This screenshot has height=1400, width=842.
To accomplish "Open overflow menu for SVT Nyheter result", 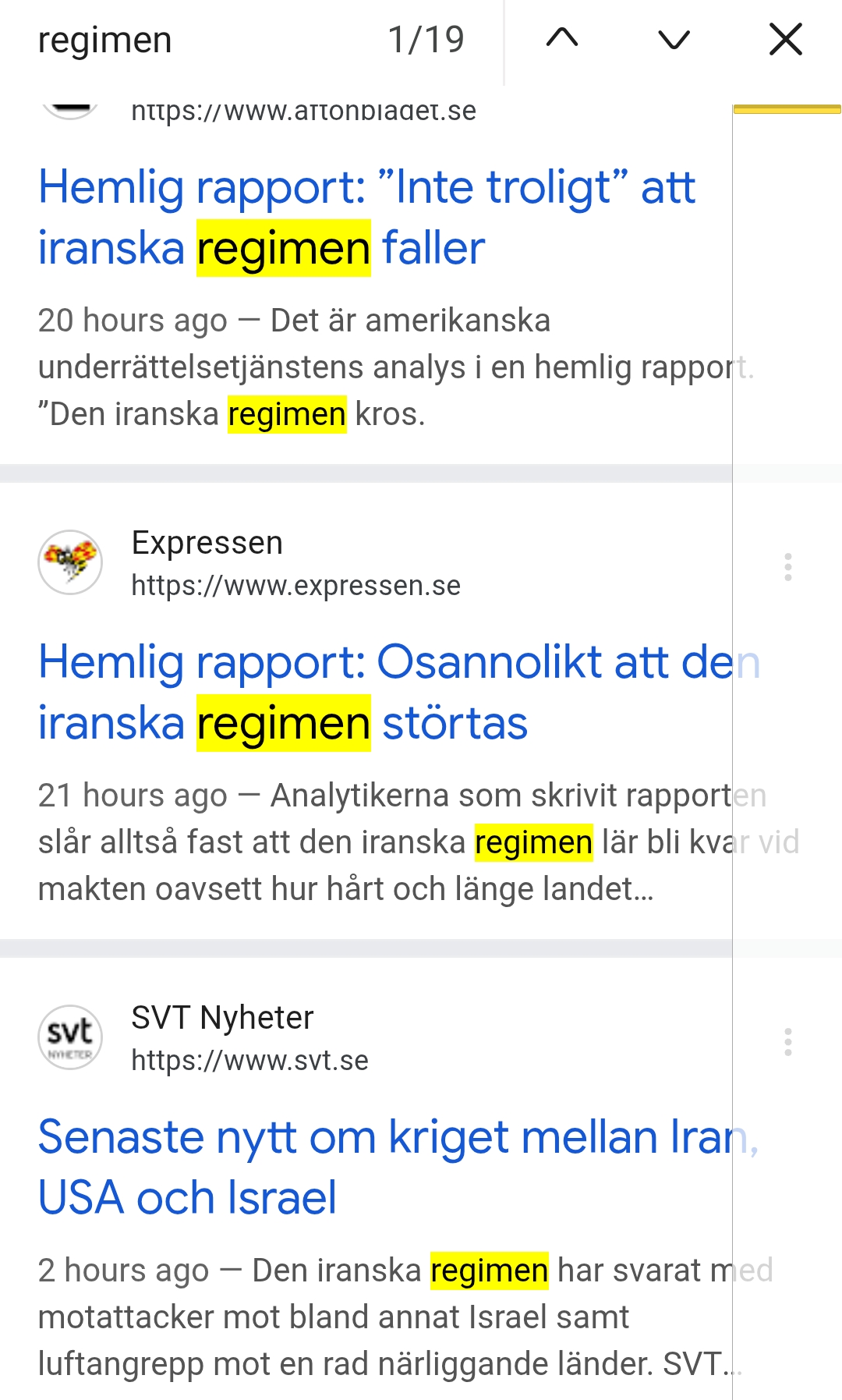I will [788, 1042].
